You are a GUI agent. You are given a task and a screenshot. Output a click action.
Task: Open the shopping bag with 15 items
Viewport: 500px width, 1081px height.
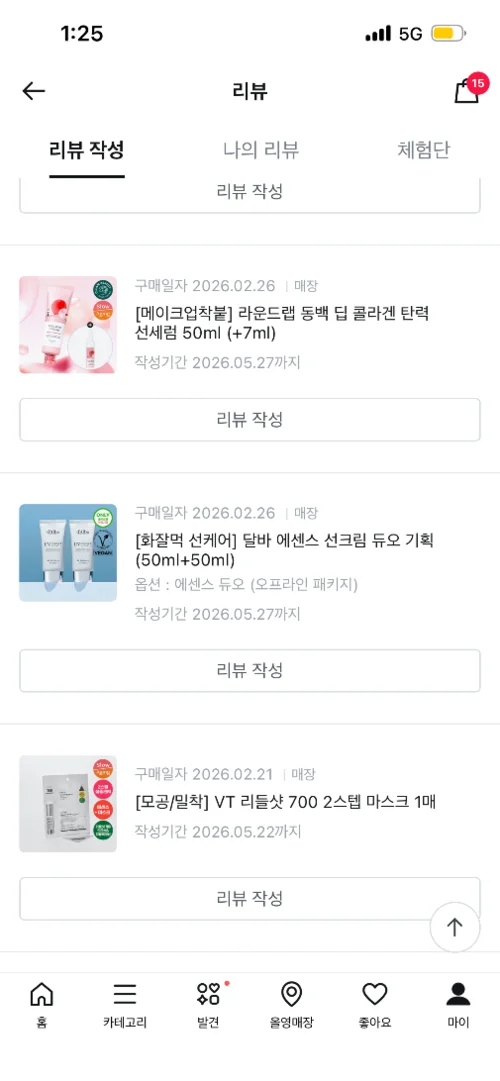(x=470, y=90)
